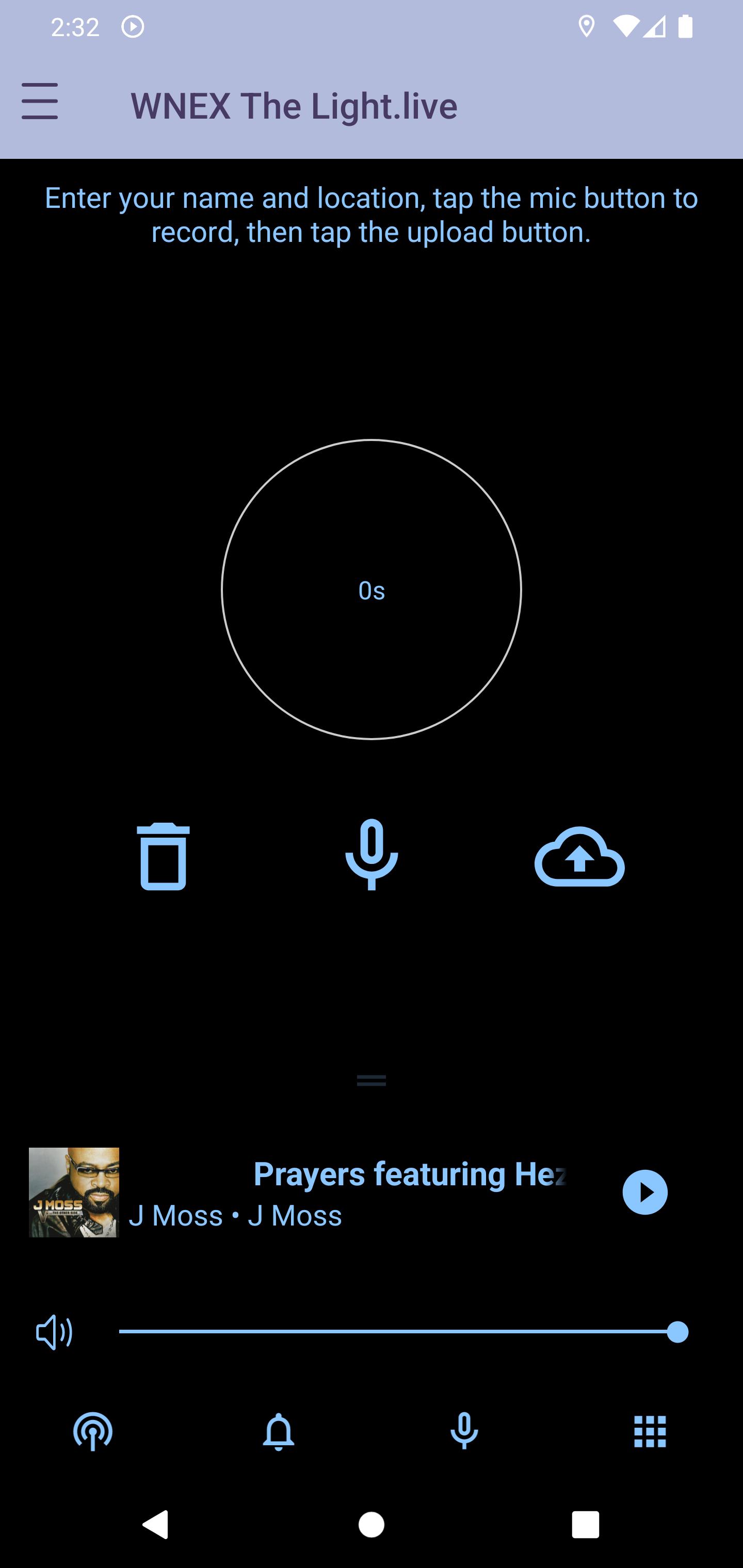Go back using system back button

coord(155,1525)
